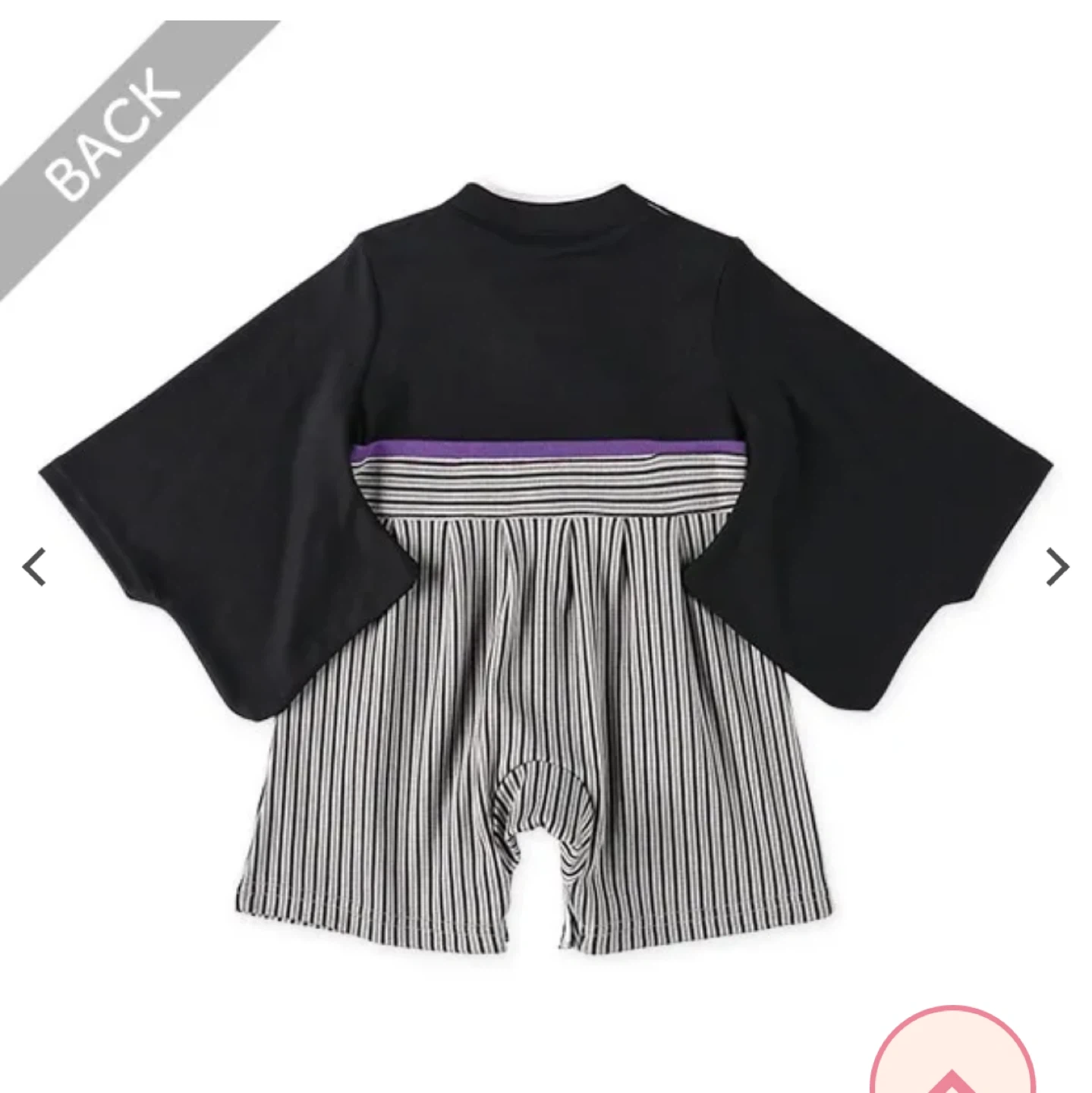Go to the next product image
The width and height of the screenshot is (1092, 1093).
pyautogui.click(x=1057, y=567)
